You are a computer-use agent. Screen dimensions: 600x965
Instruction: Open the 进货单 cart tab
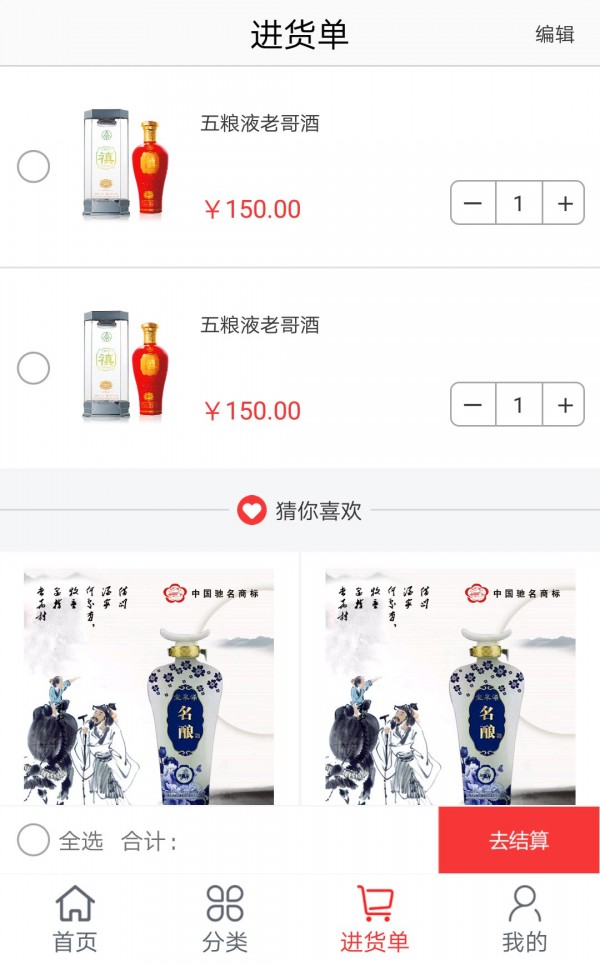375,920
